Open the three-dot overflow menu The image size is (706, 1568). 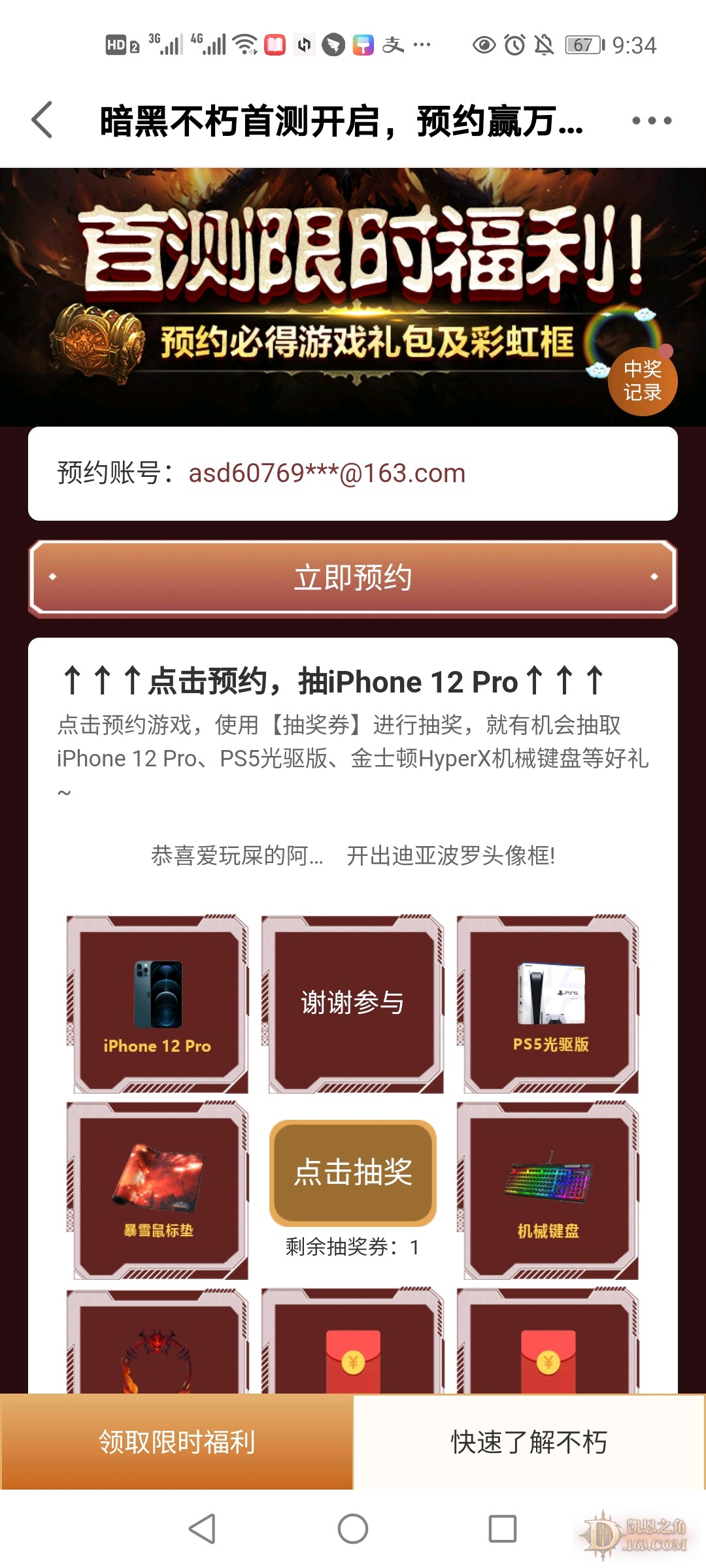pyautogui.click(x=651, y=120)
